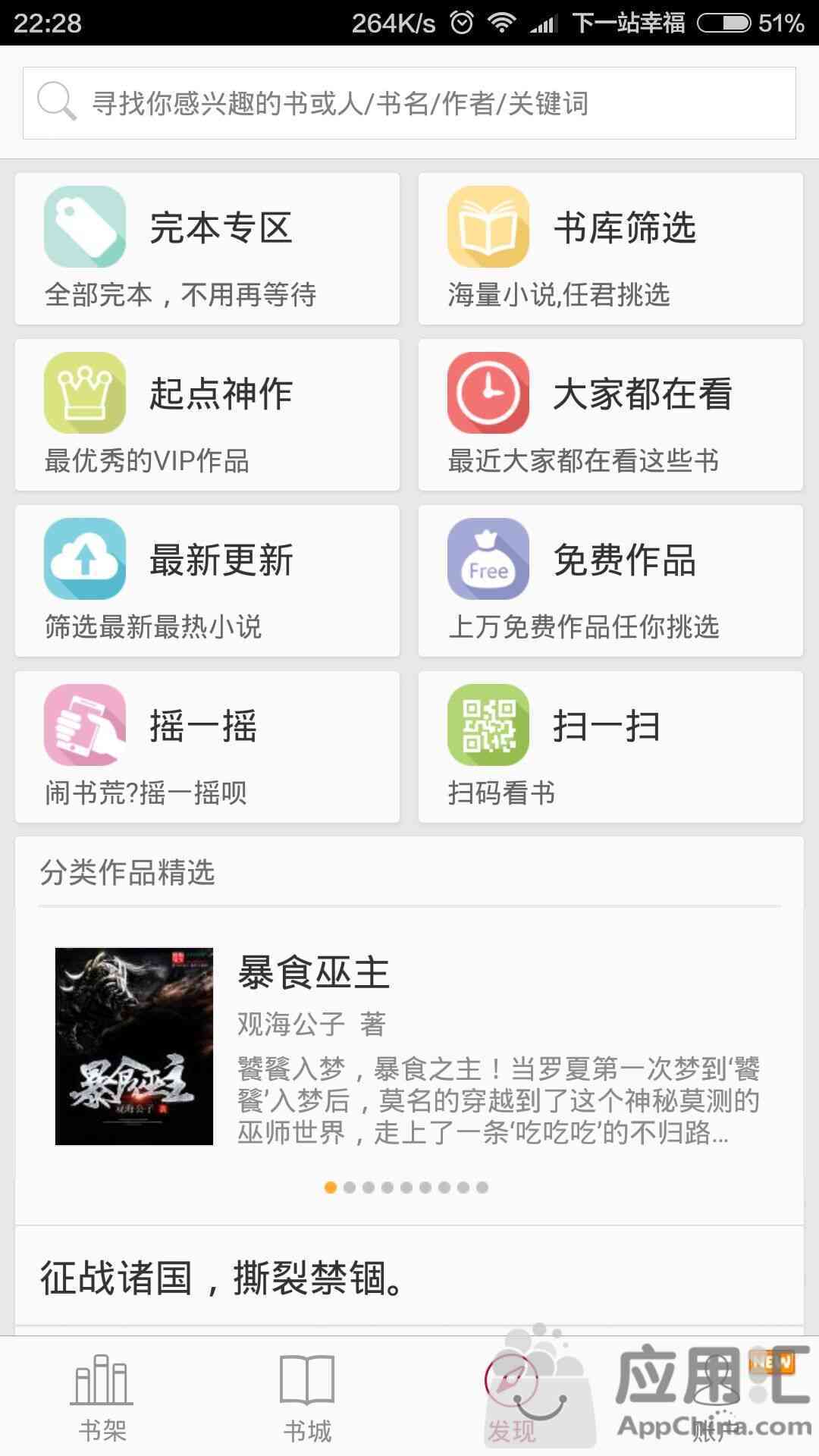The width and height of the screenshot is (819, 1456).
Task: Open the 摇一摇 shake feature
Action: (x=207, y=747)
